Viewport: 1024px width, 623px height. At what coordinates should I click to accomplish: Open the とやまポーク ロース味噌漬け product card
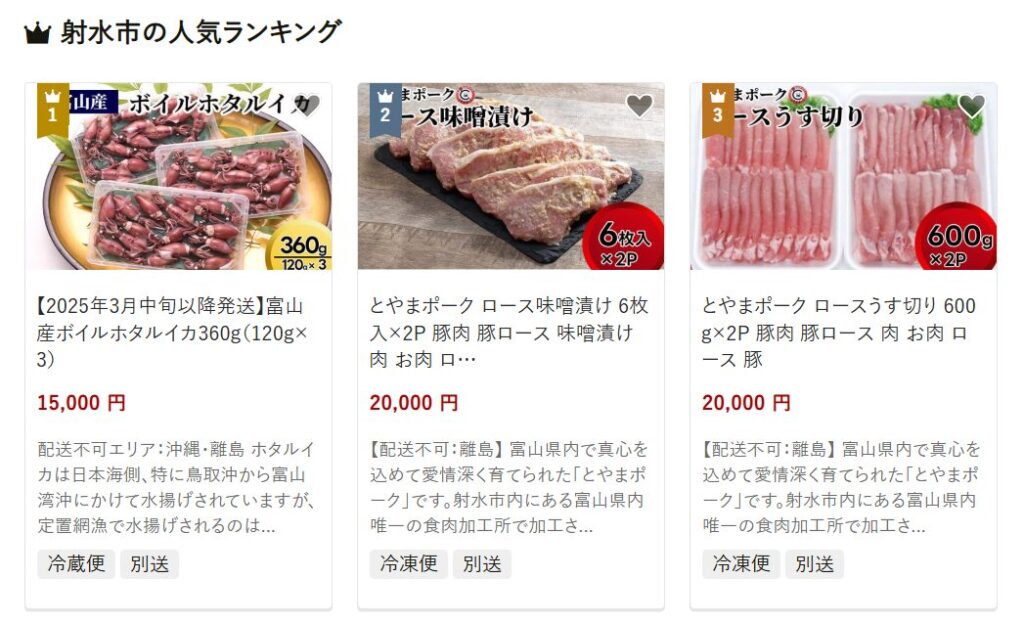pyautogui.click(x=510, y=332)
